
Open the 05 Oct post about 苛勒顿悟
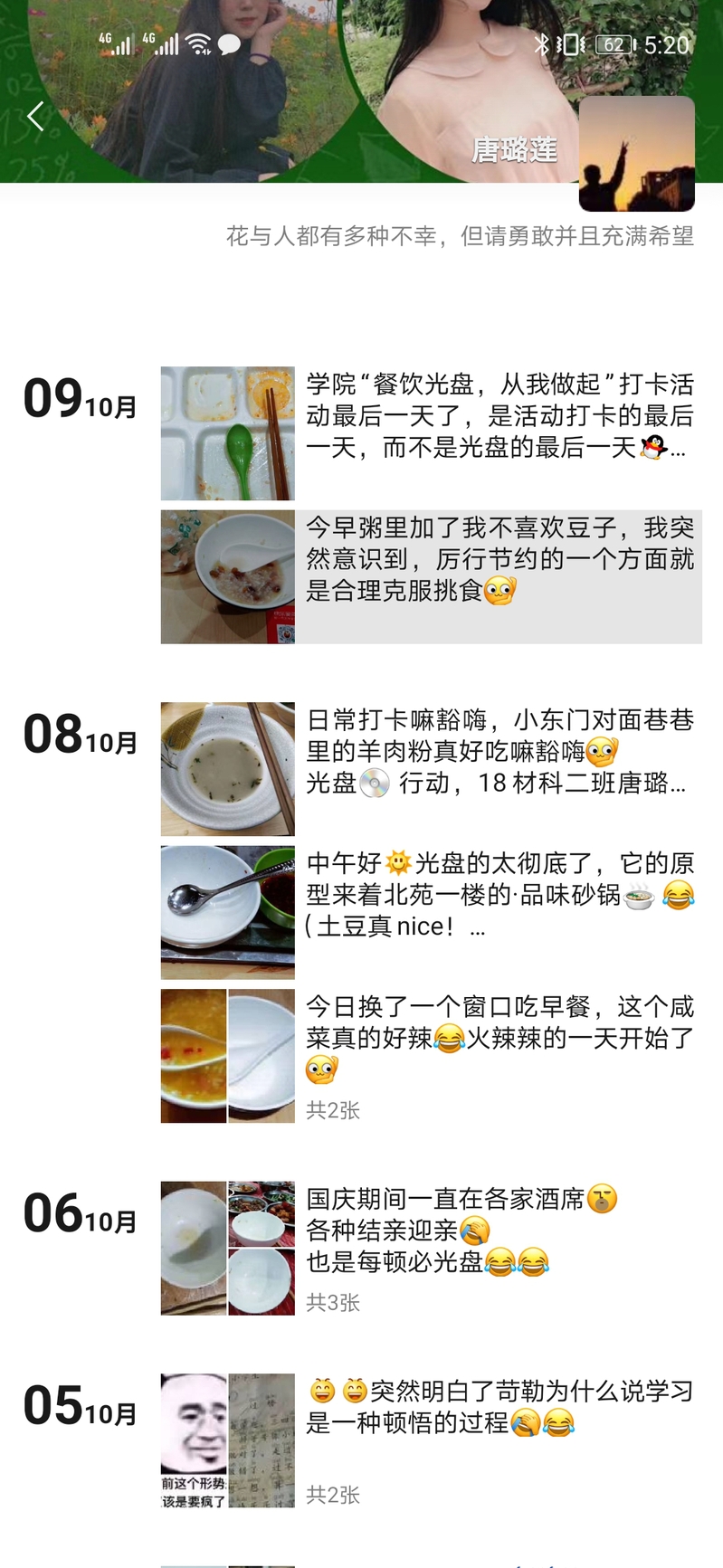[x=498, y=1408]
